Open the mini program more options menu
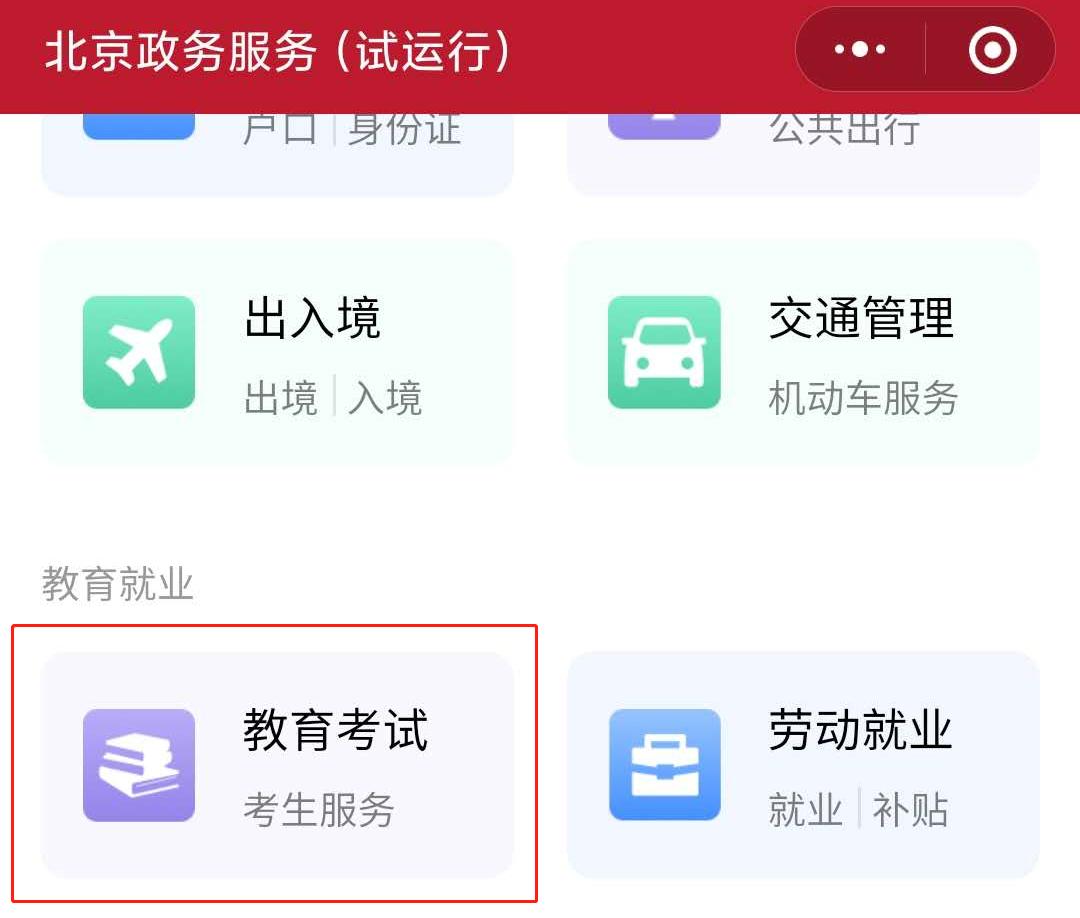The image size is (1080, 918). 860,50
